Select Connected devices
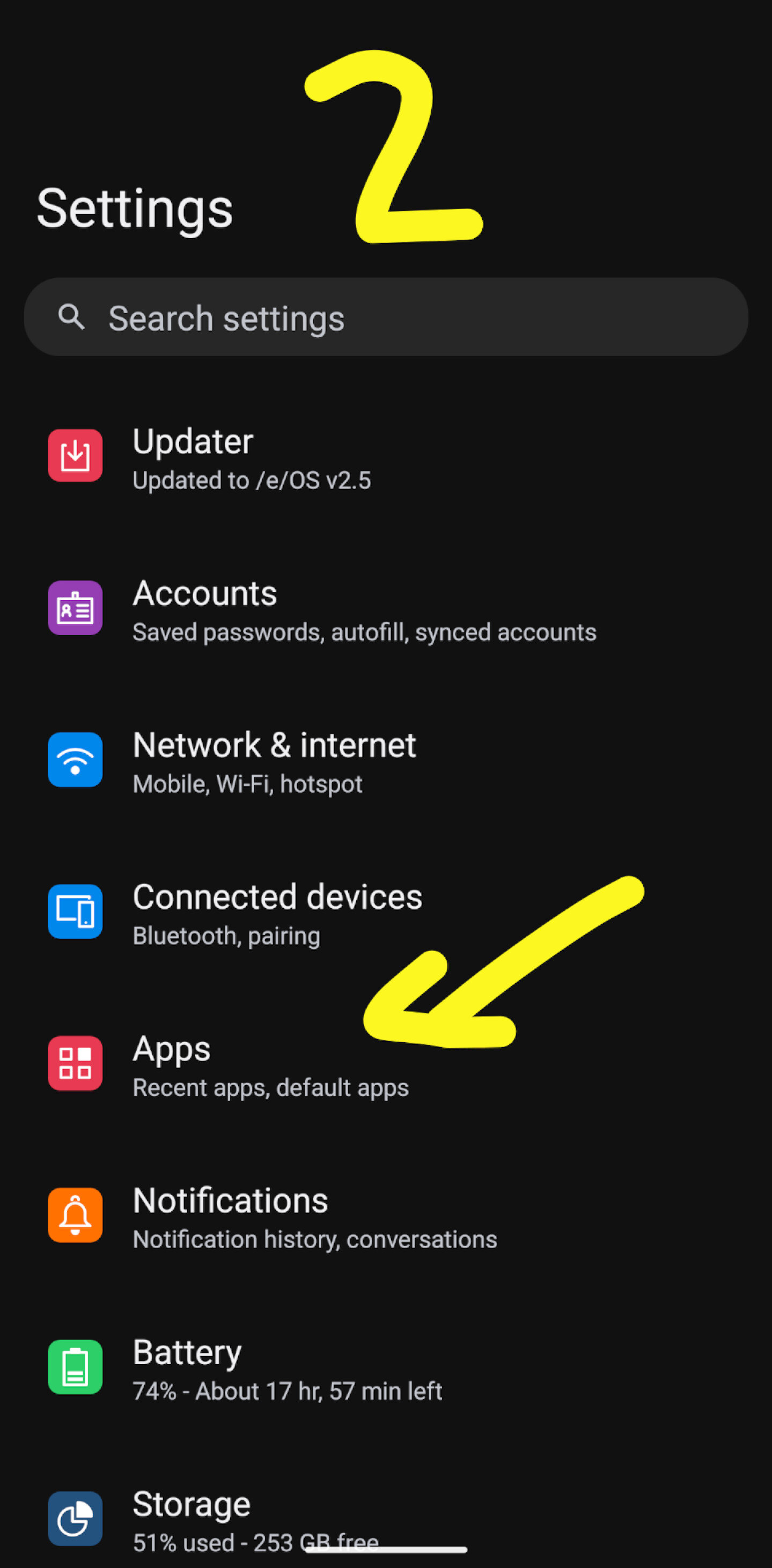Viewport: 772px width, 1568px height. pyautogui.click(x=386, y=912)
